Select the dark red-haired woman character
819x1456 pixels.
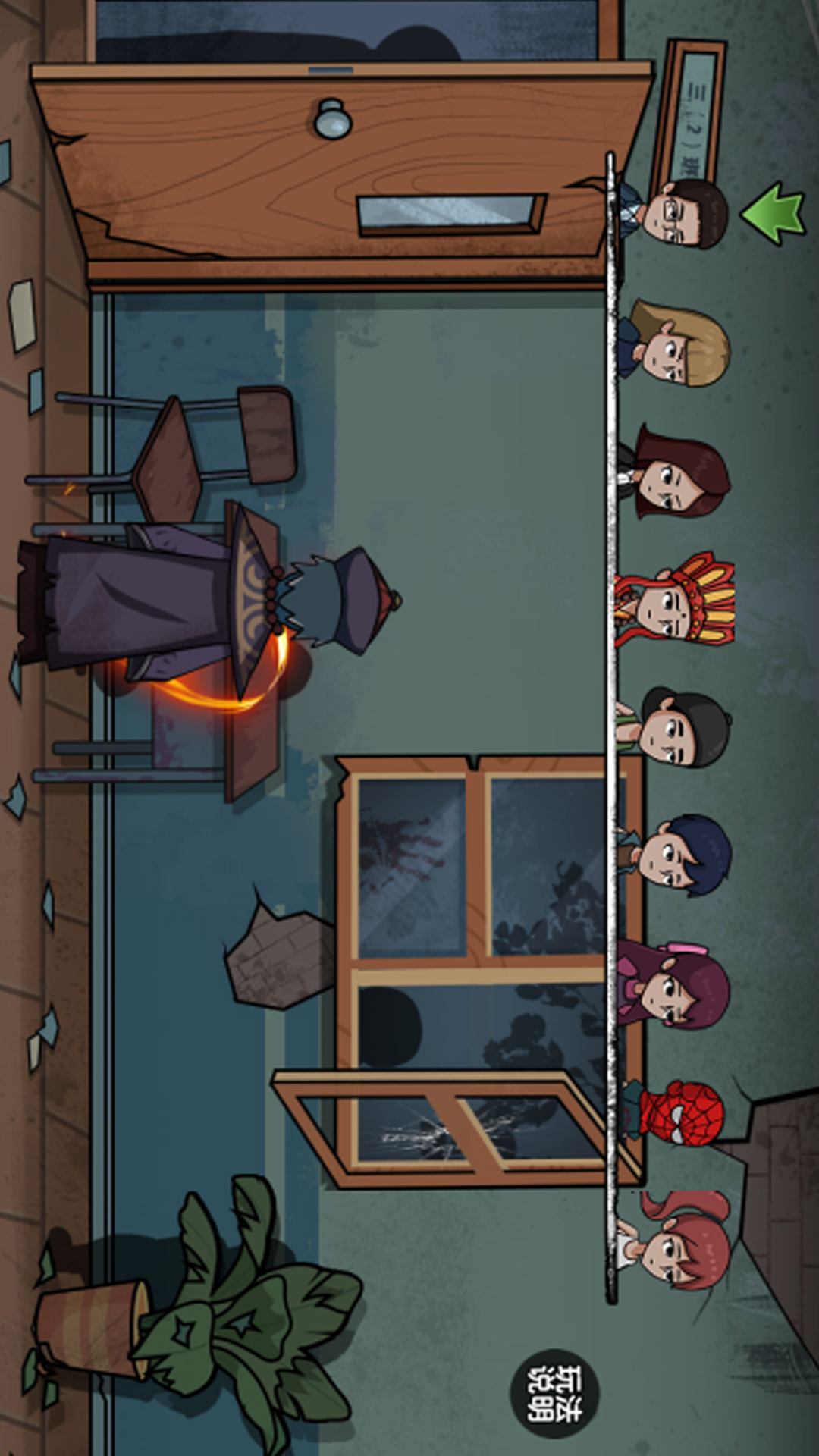(x=673, y=473)
